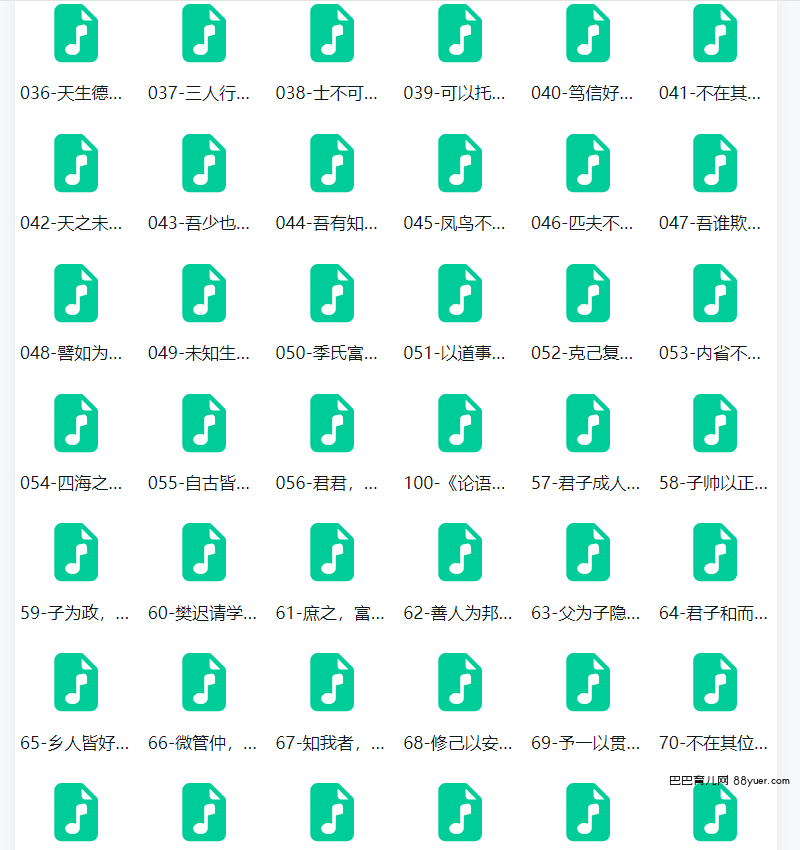Open audio file 65-乡人皆好
The image size is (800, 850).
[x=76, y=683]
